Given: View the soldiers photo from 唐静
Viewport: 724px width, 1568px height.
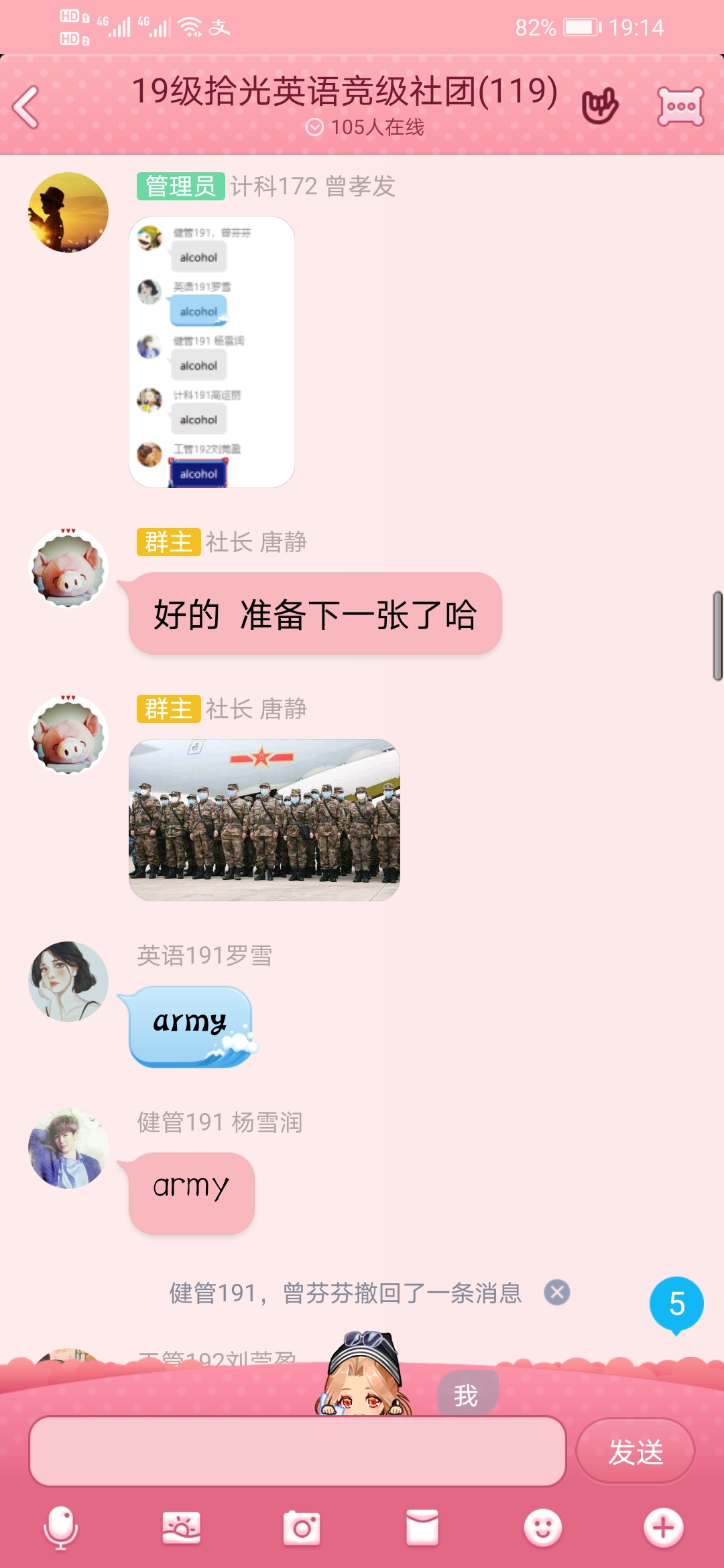Looking at the screenshot, I should coord(264,820).
